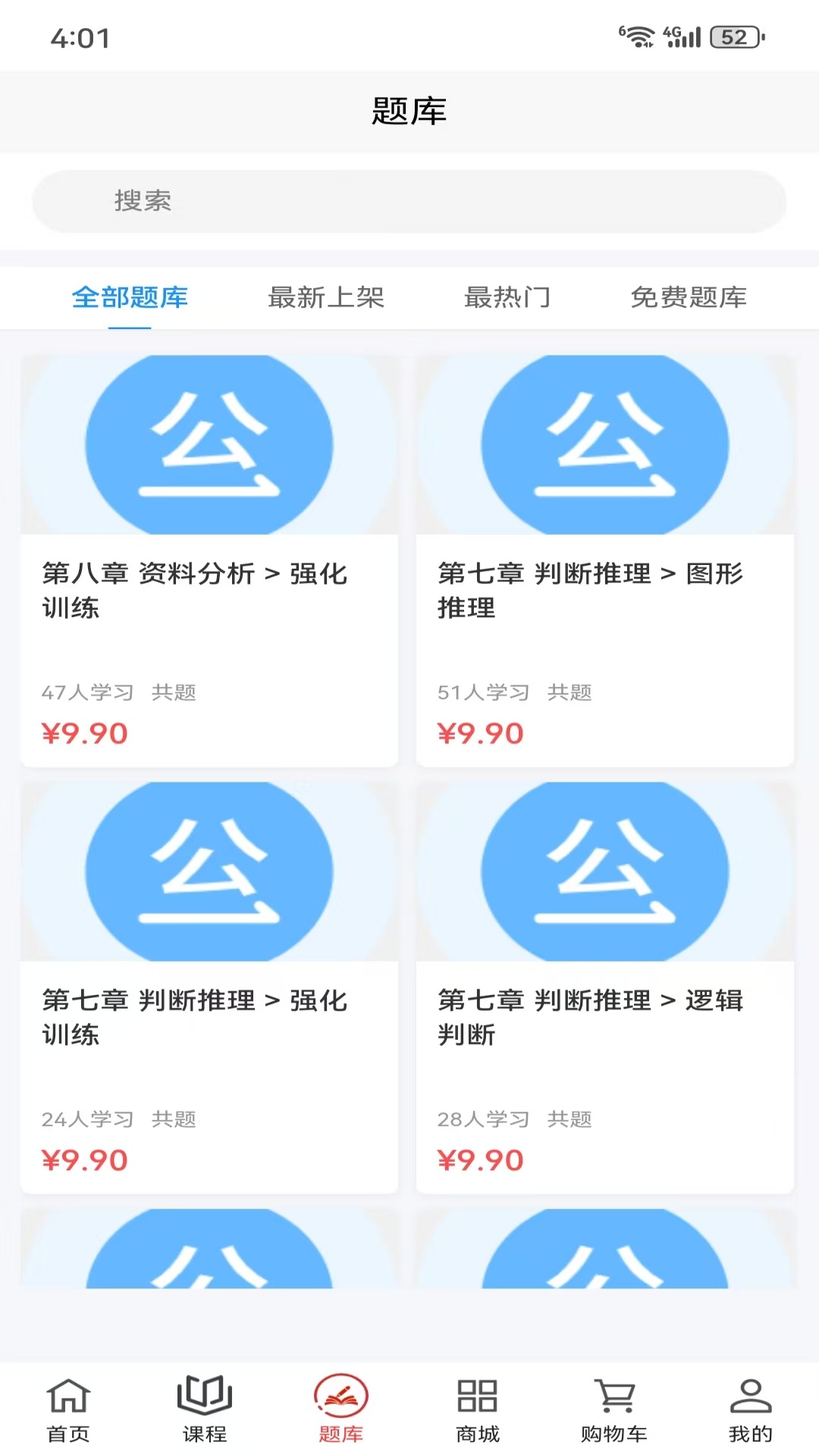819x1456 pixels.
Task: Open the 我的 profile icon
Action: pos(751,1407)
